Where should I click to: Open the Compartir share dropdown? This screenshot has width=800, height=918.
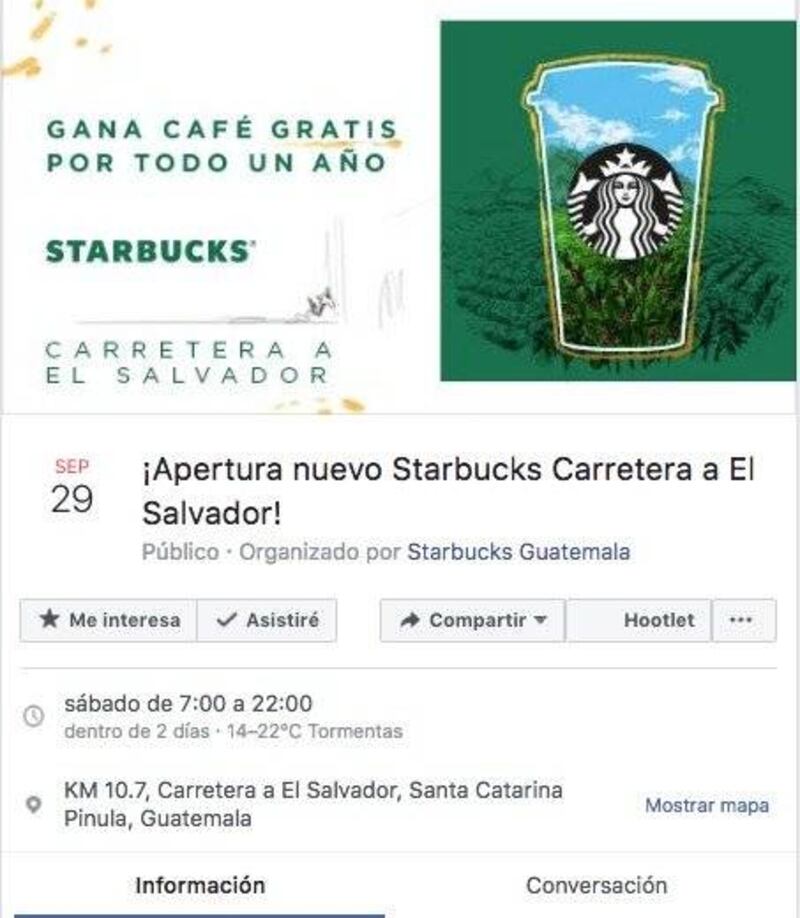(x=472, y=620)
